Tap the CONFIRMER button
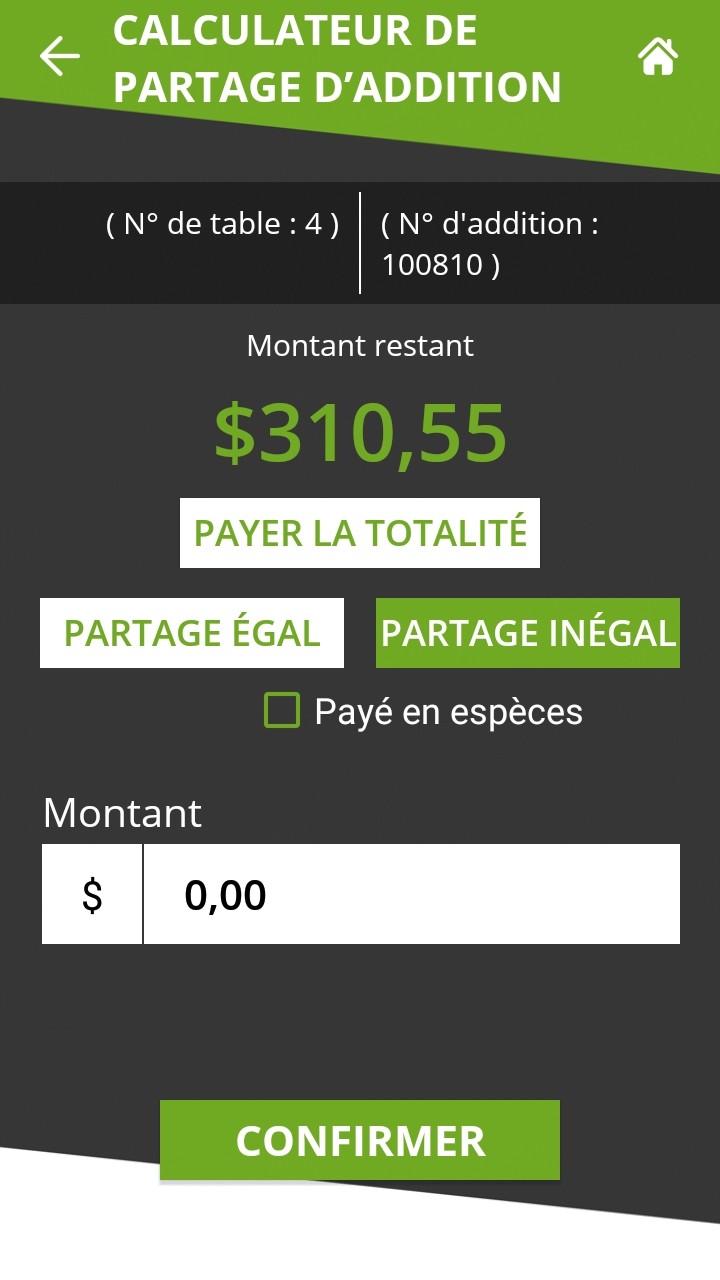This screenshot has height=1280, width=720. (x=360, y=1140)
